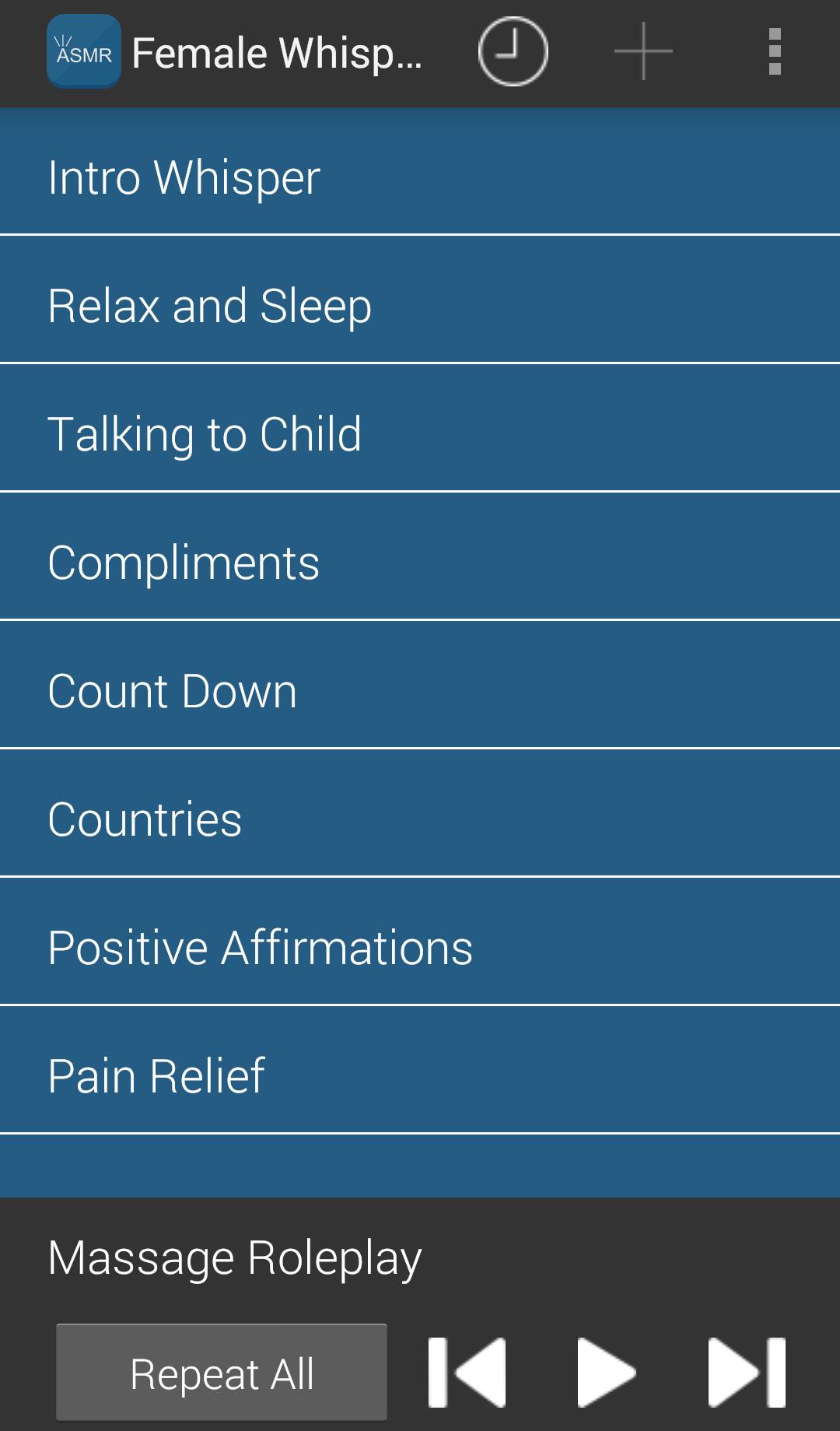Image resolution: width=840 pixels, height=1431 pixels.
Task: Play the Intro Whisper track
Action: coord(420,177)
